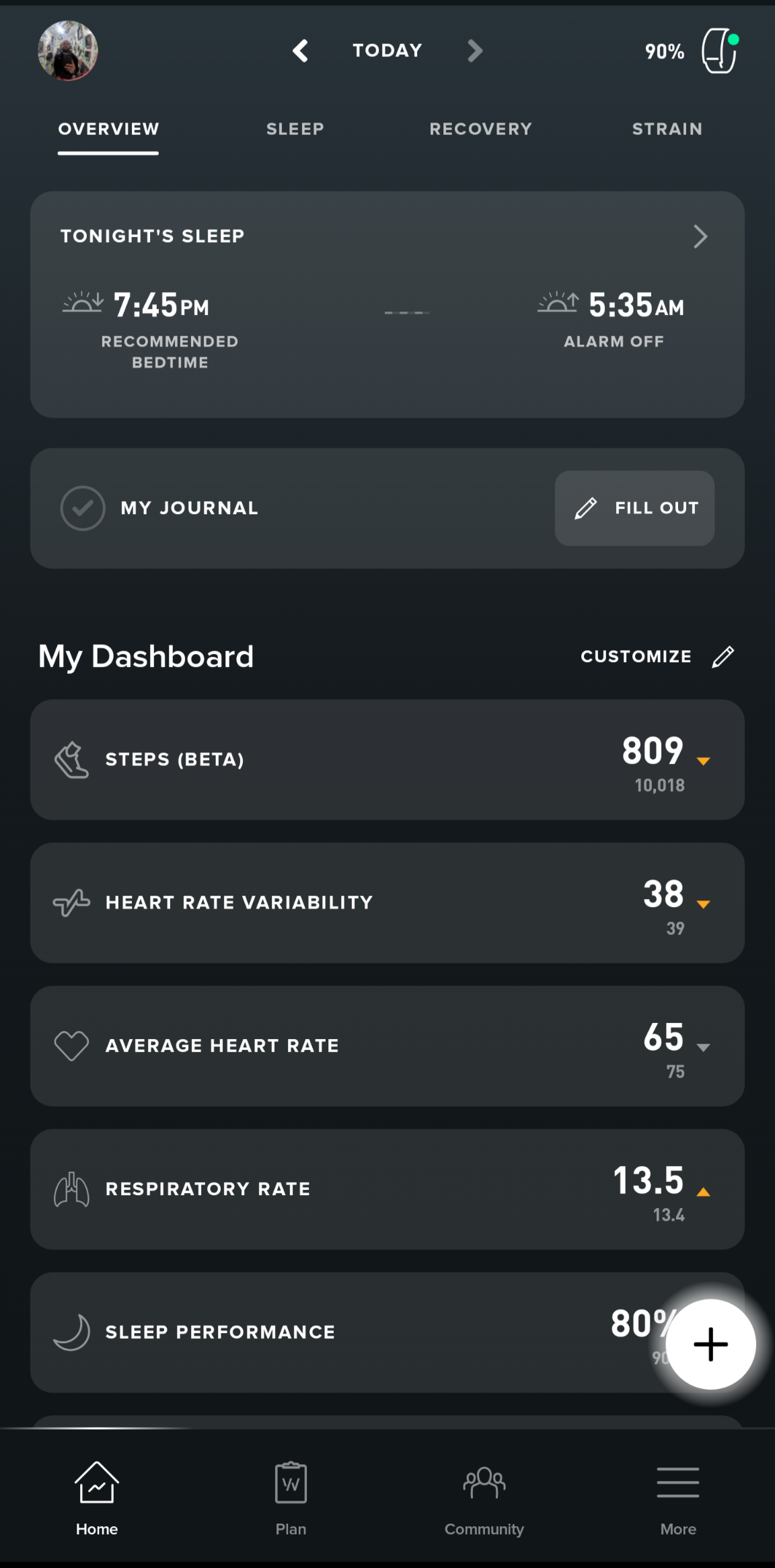The height and width of the screenshot is (1568, 775).
Task: Open the Tonight's Sleep card
Action: tap(387, 304)
